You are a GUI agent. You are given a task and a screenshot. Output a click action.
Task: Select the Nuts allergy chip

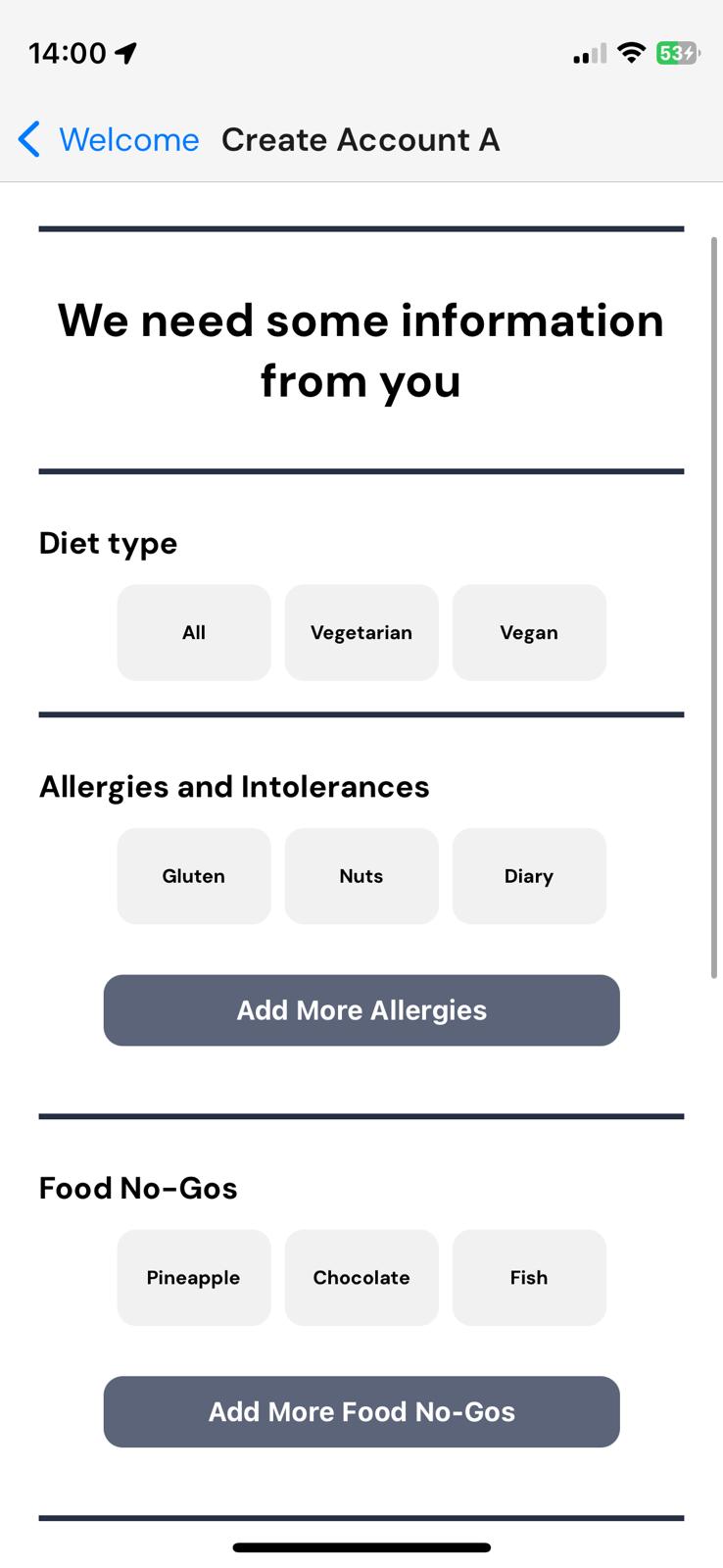[x=361, y=876]
